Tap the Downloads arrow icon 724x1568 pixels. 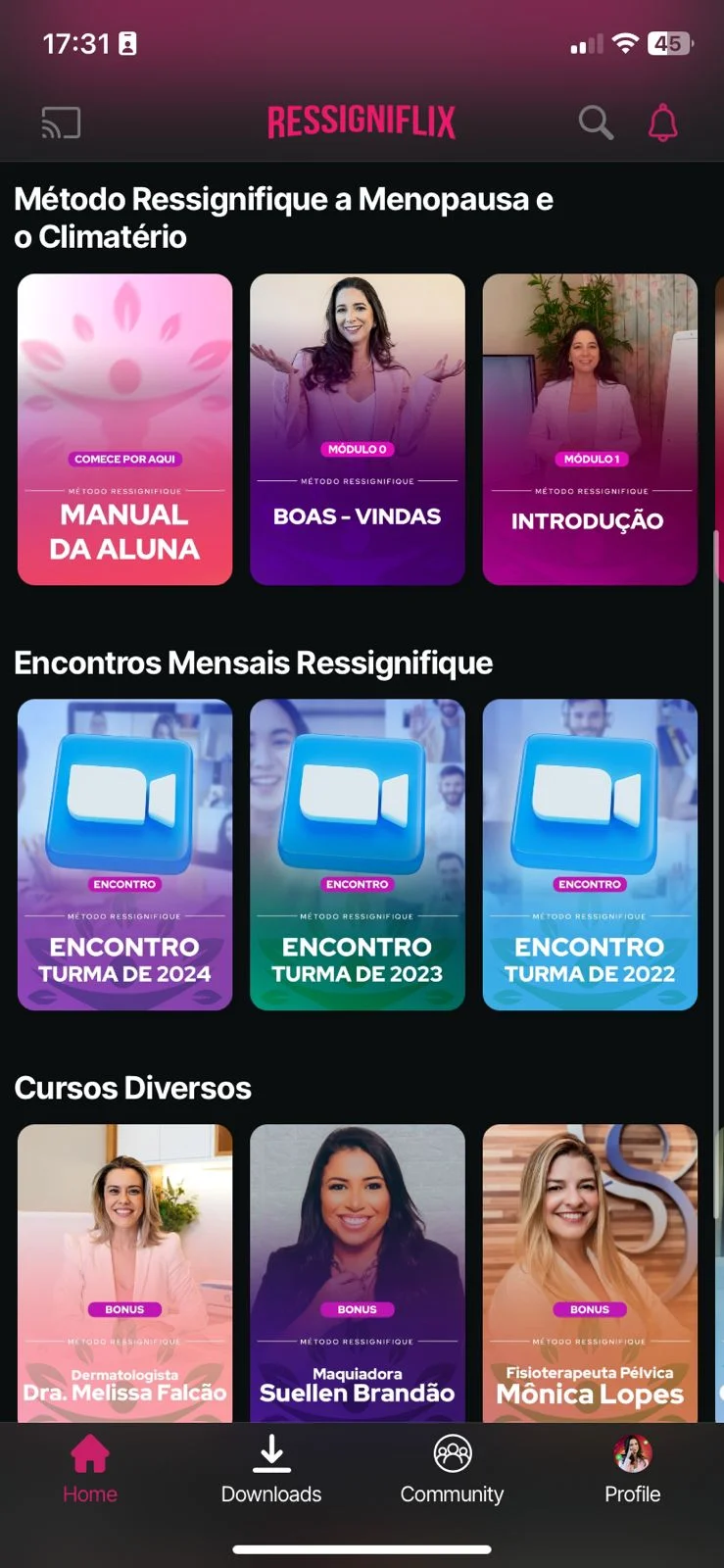tap(270, 1454)
